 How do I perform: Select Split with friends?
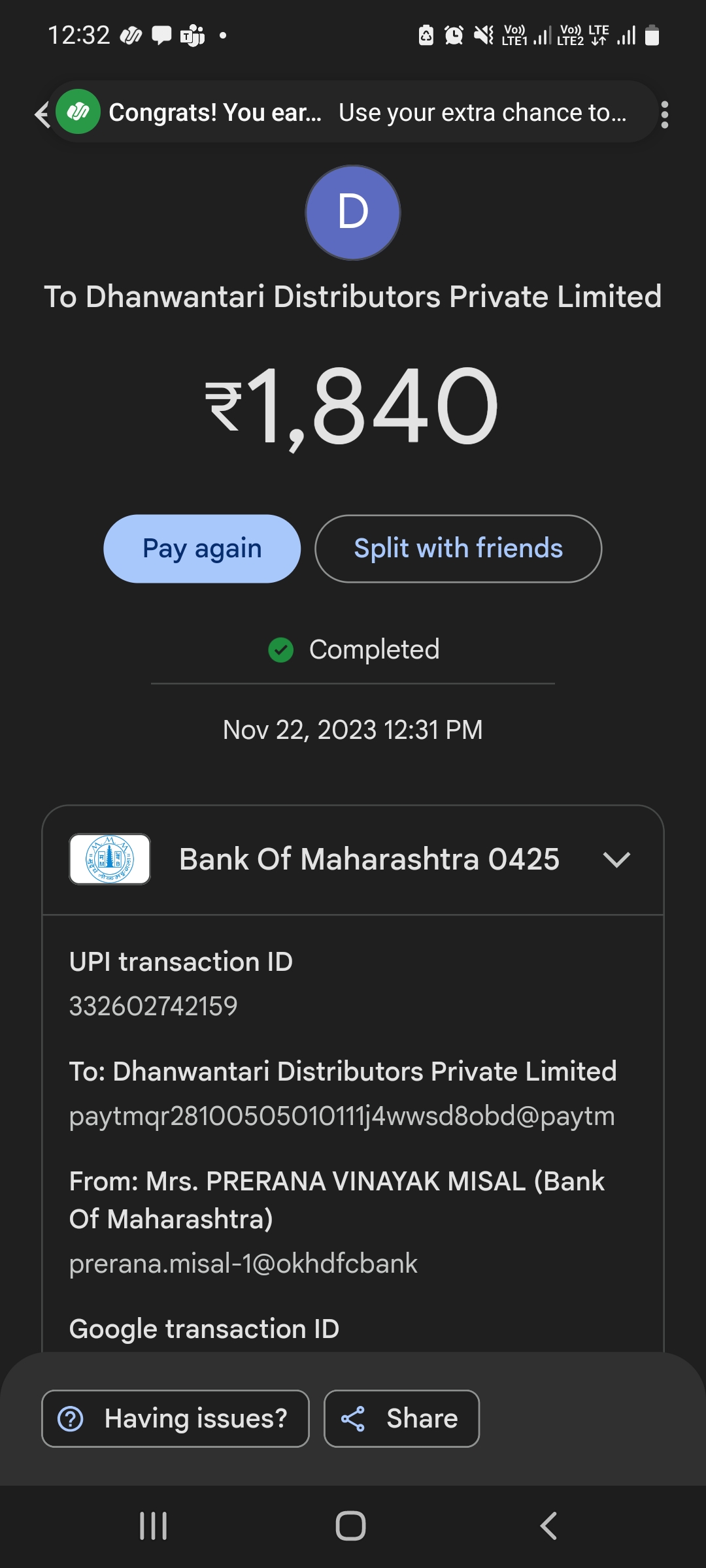(458, 548)
